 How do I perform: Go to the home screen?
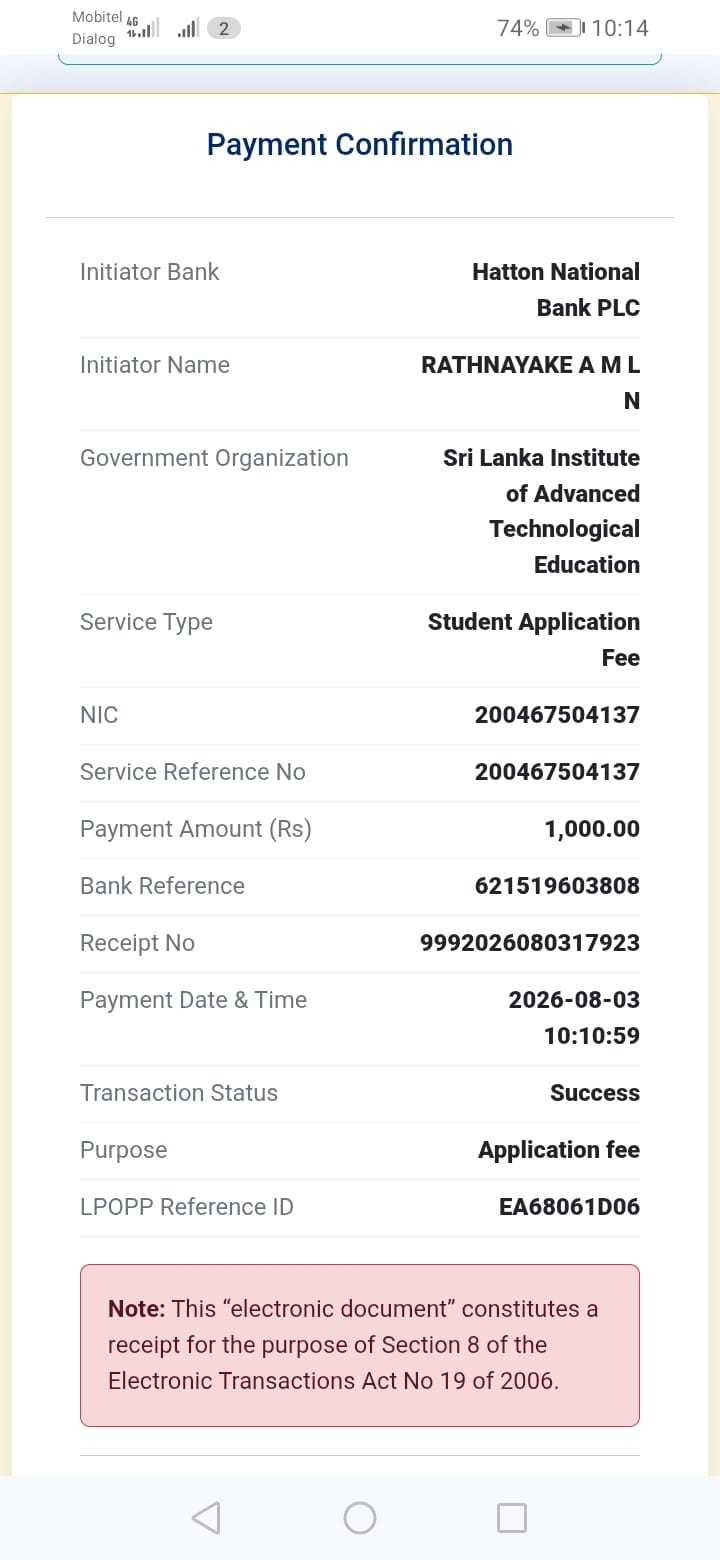coord(360,1517)
